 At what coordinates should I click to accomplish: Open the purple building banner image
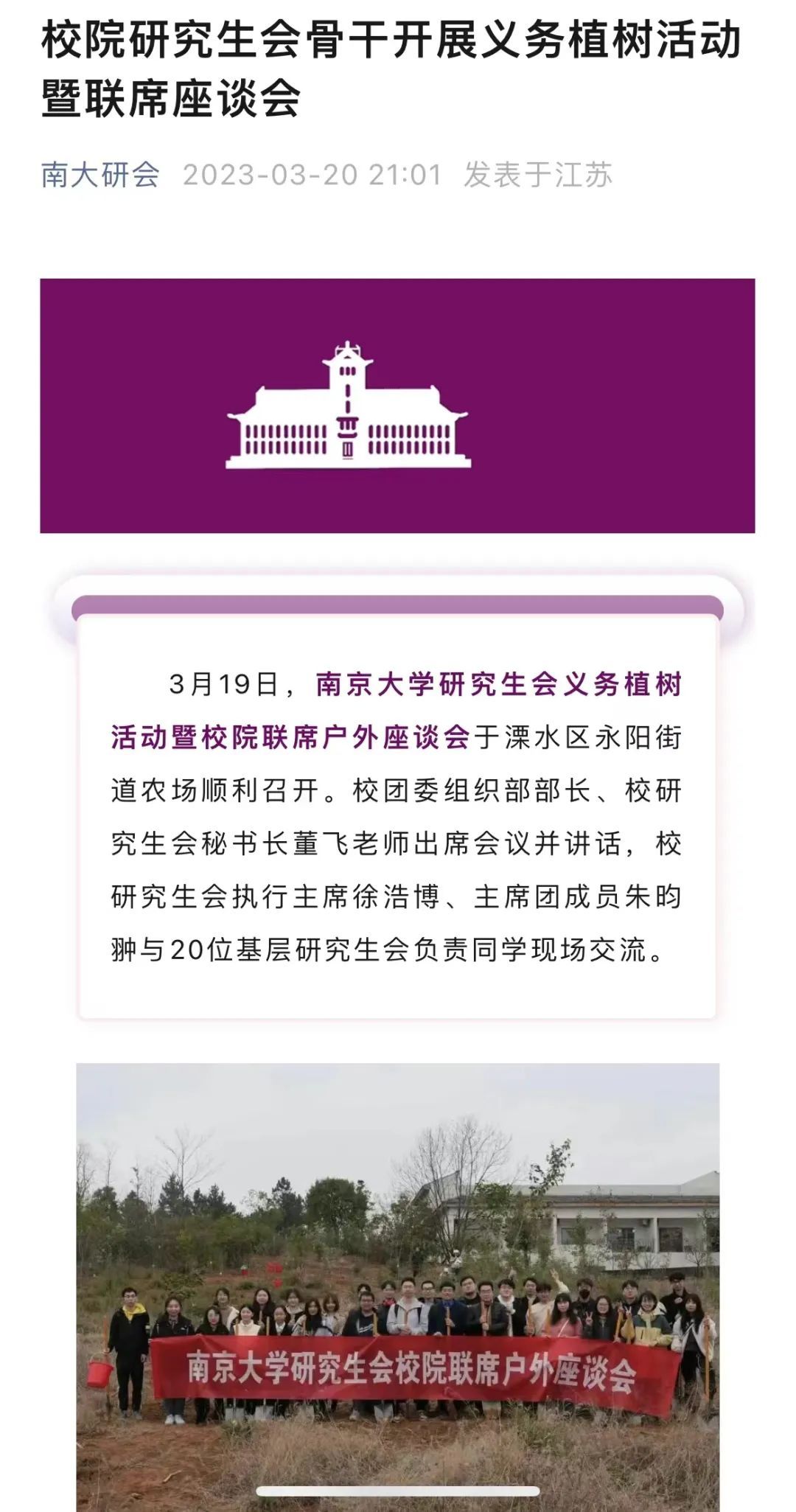coord(397,405)
